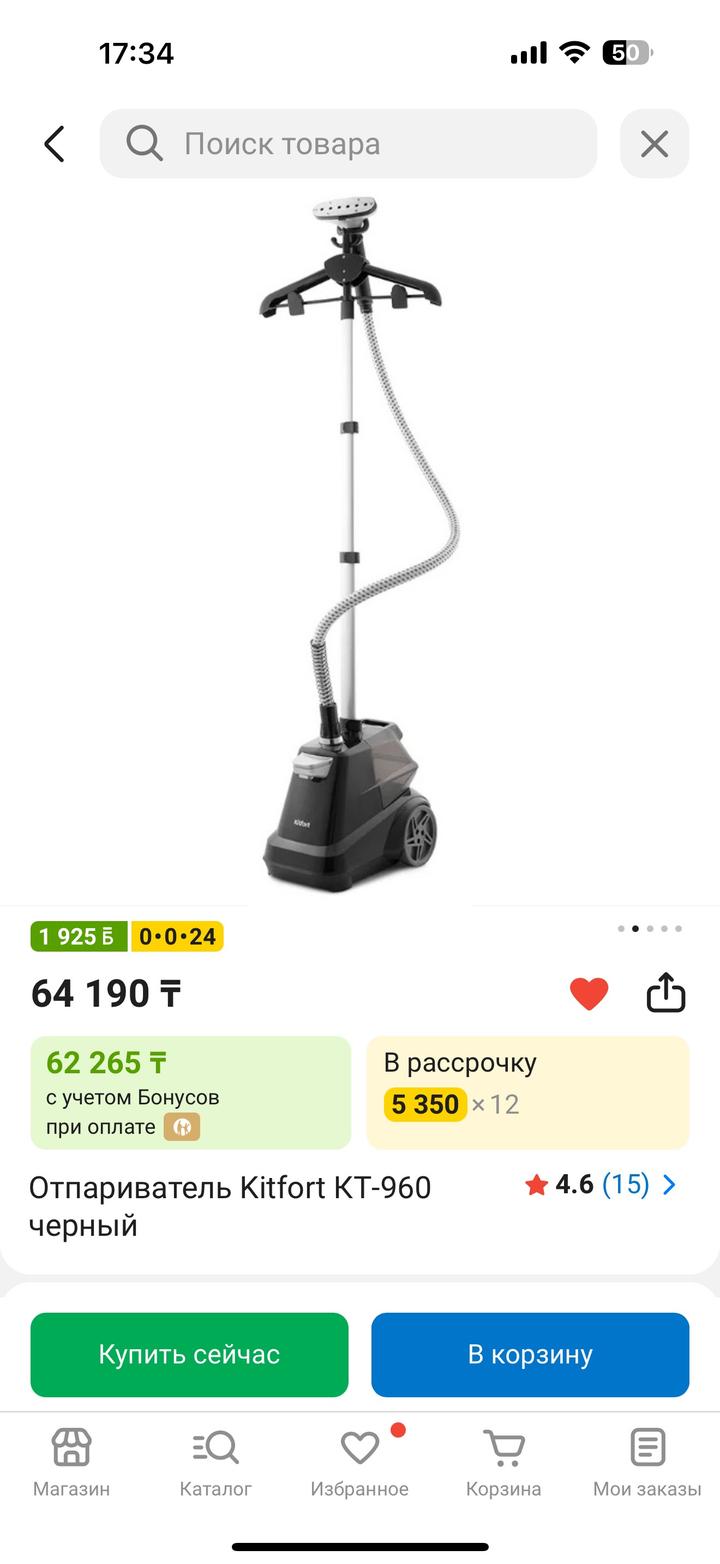Tap Купить сейчас button
Viewport: 720px width, 1564px height.
coord(189,1354)
